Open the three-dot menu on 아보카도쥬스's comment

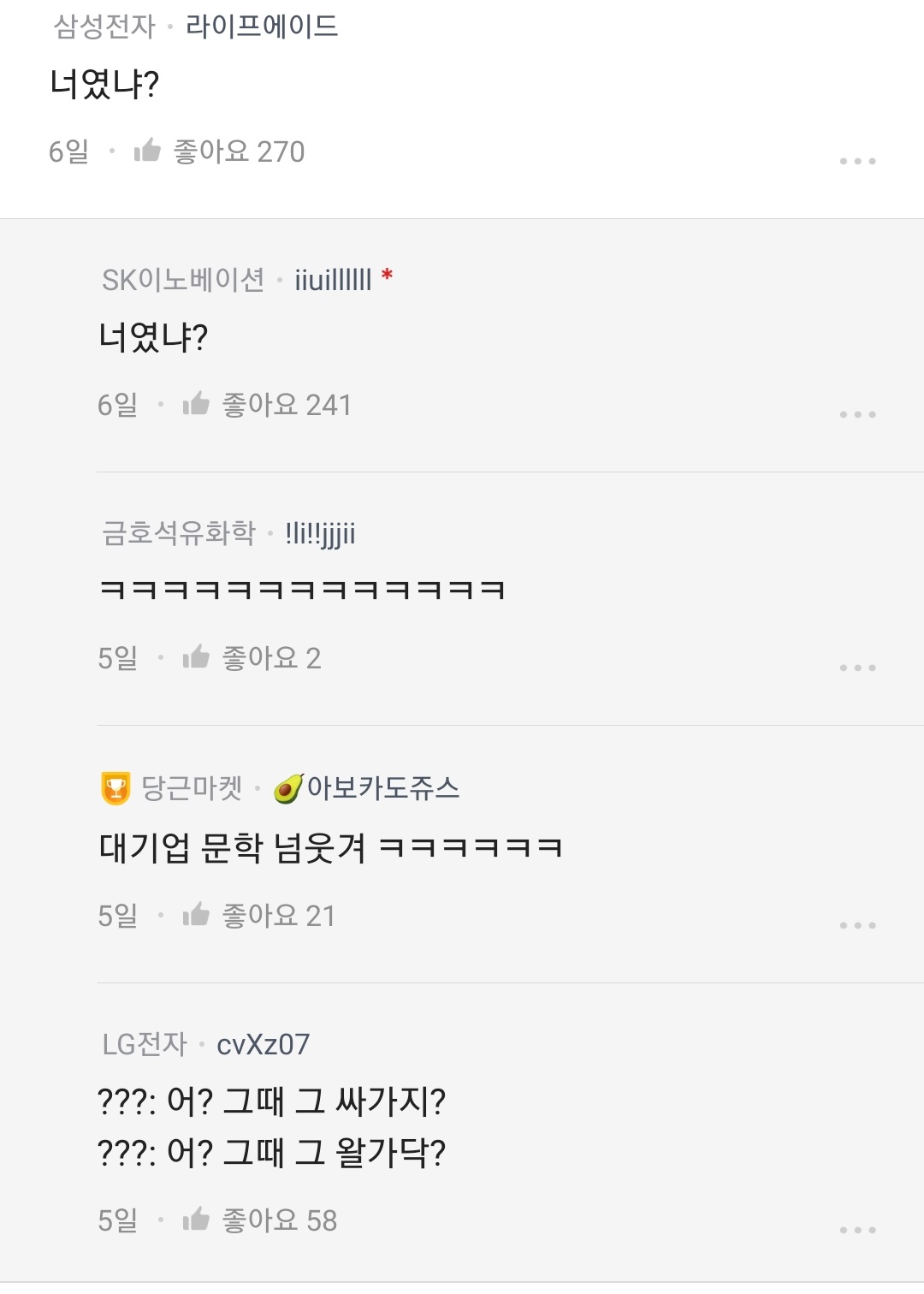[x=857, y=925]
